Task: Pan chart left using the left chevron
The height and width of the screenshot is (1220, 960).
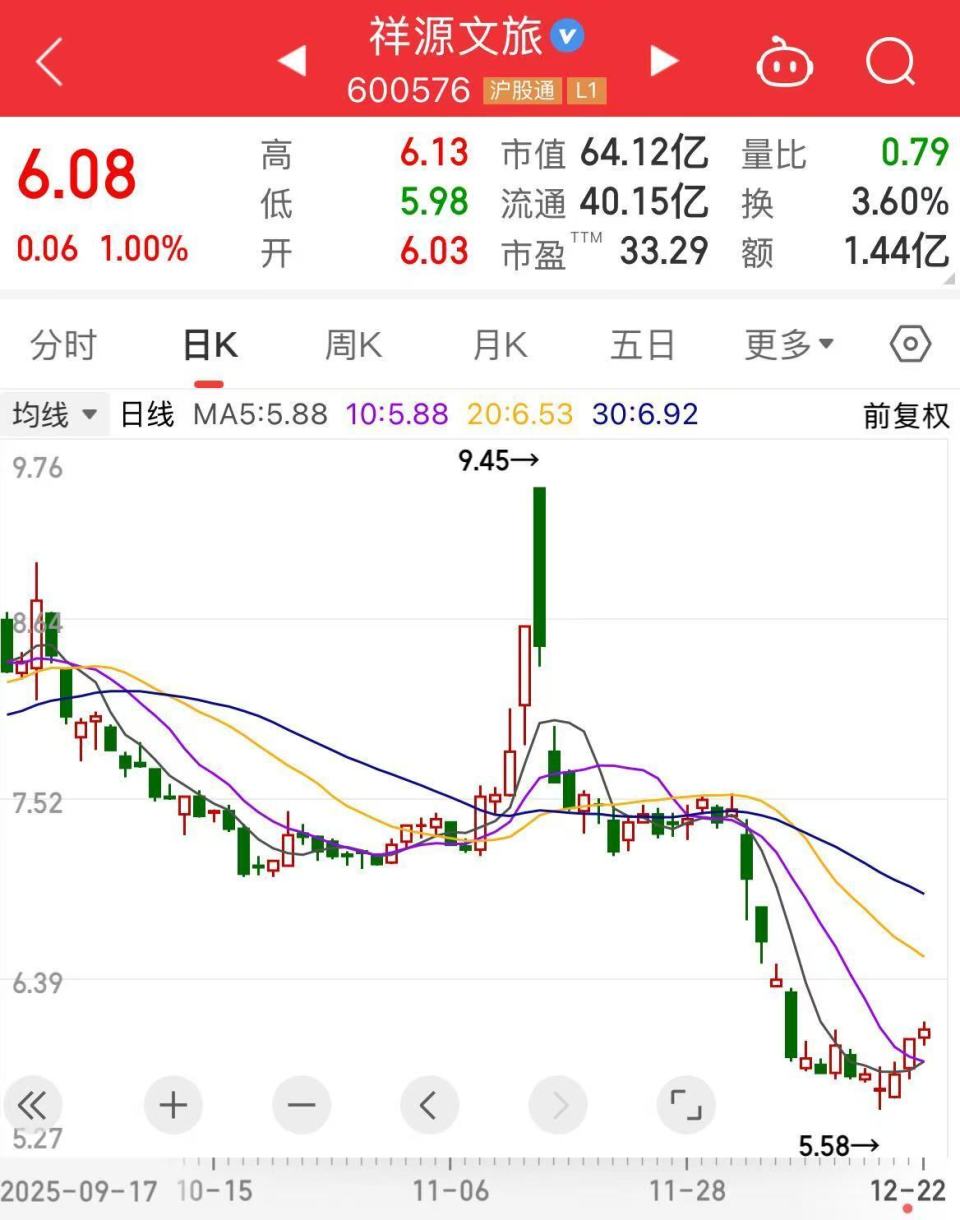Action: [429, 1105]
